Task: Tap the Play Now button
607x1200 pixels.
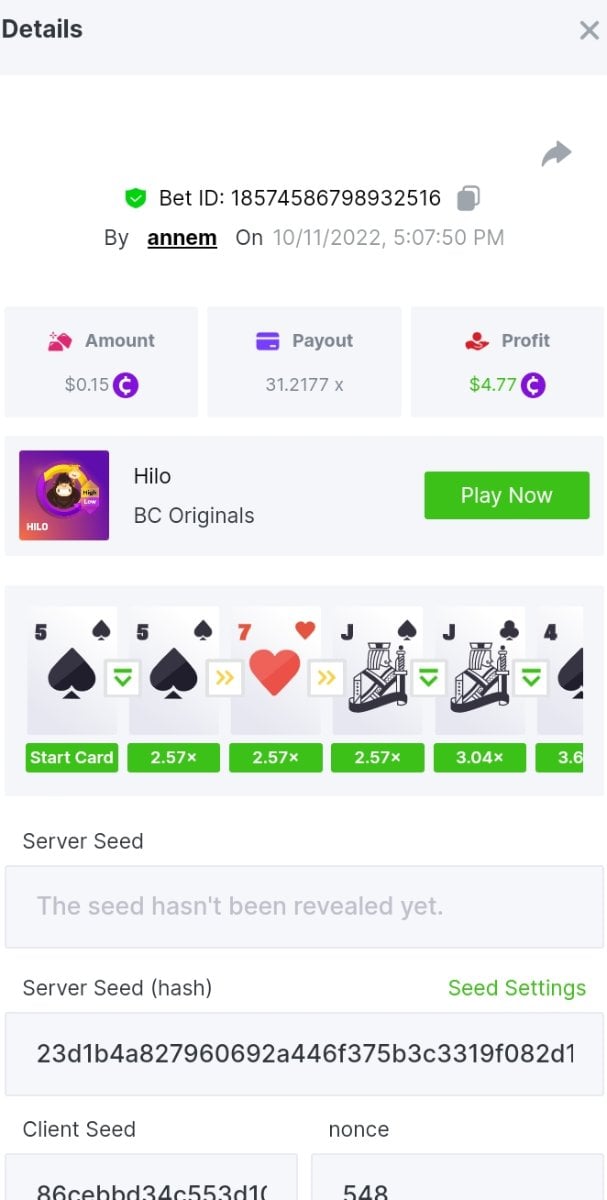Action: click(506, 495)
